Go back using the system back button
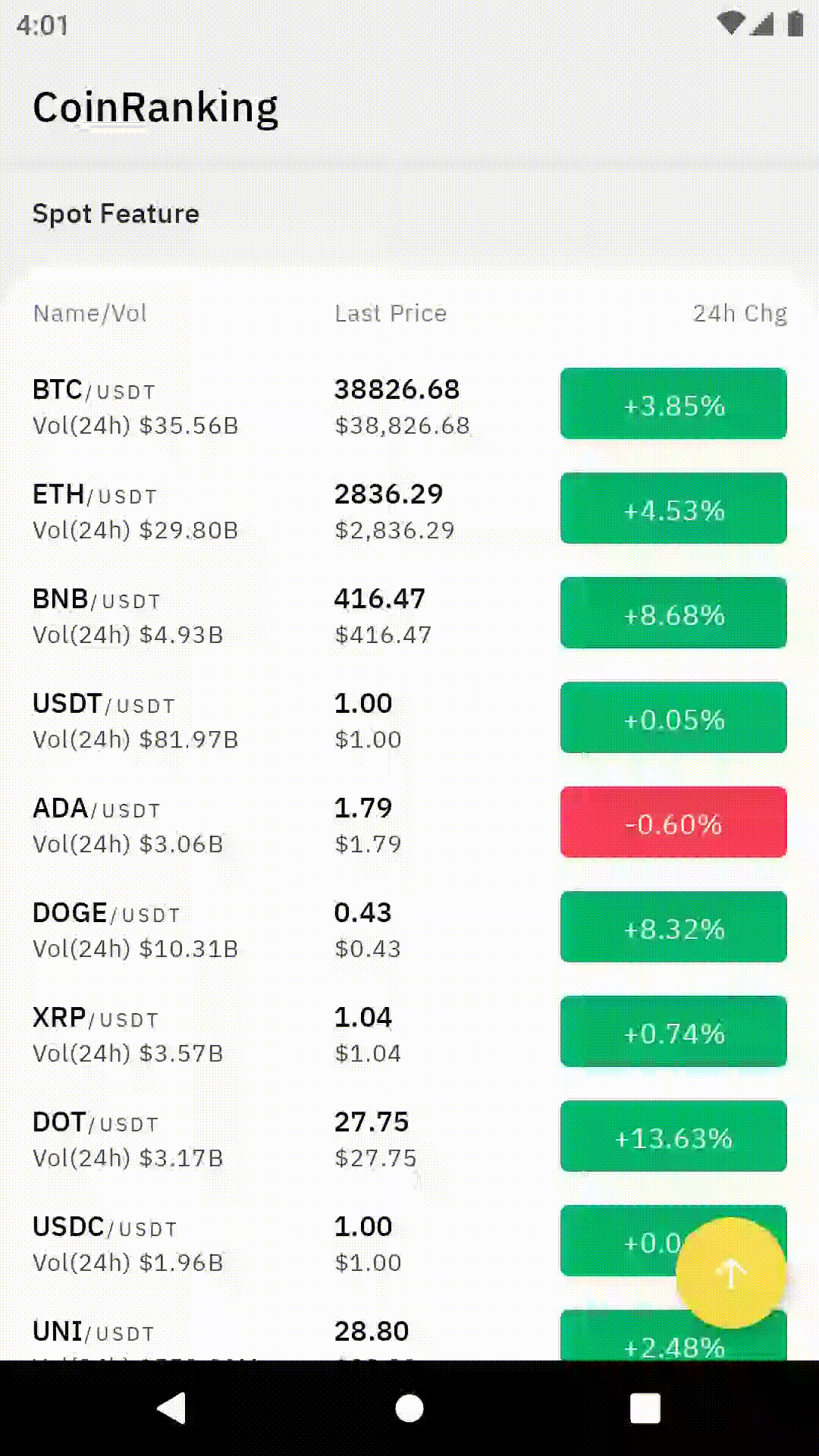This screenshot has height=1456, width=819. (x=172, y=1408)
